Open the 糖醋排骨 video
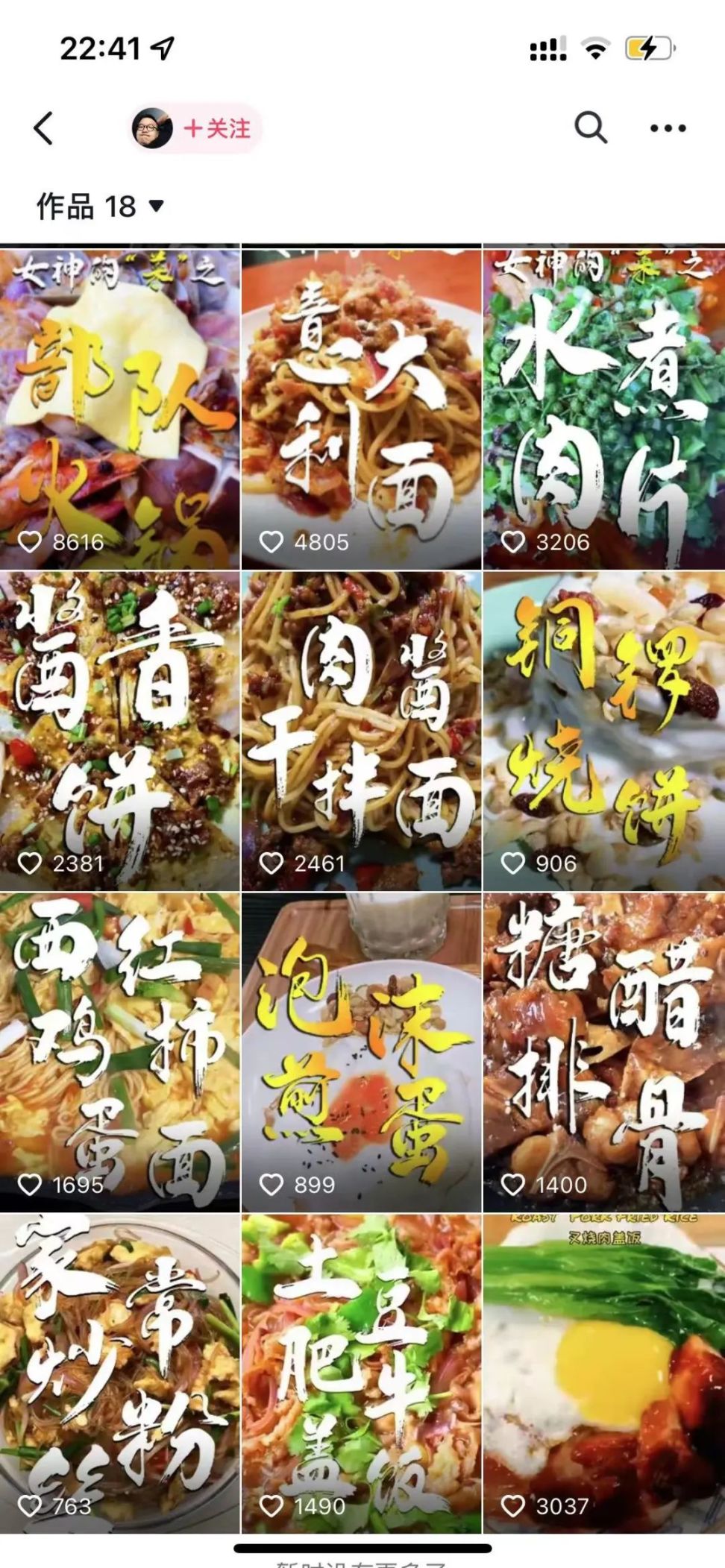Screen dimensions: 725x1568 (x=604, y=1052)
